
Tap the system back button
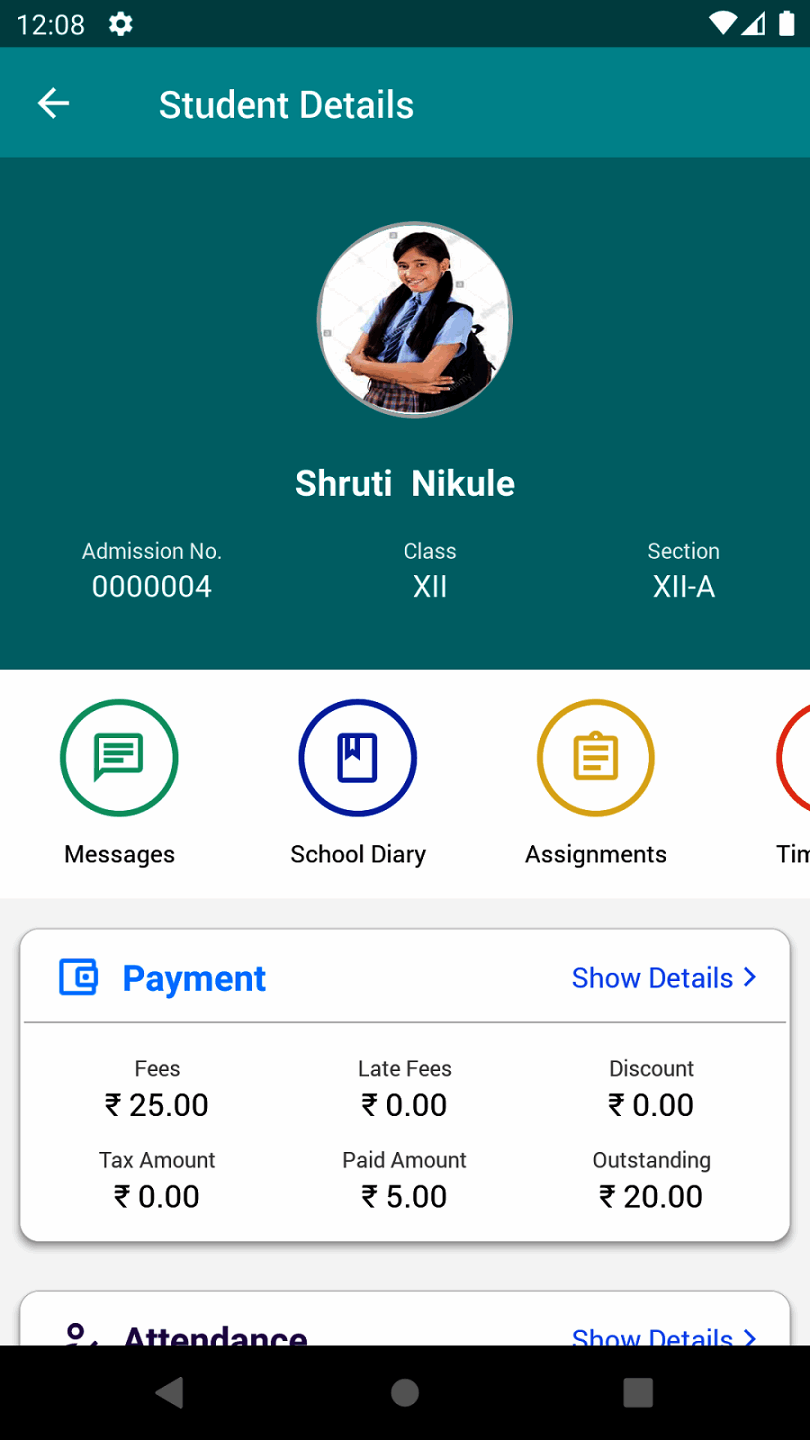click(170, 1392)
